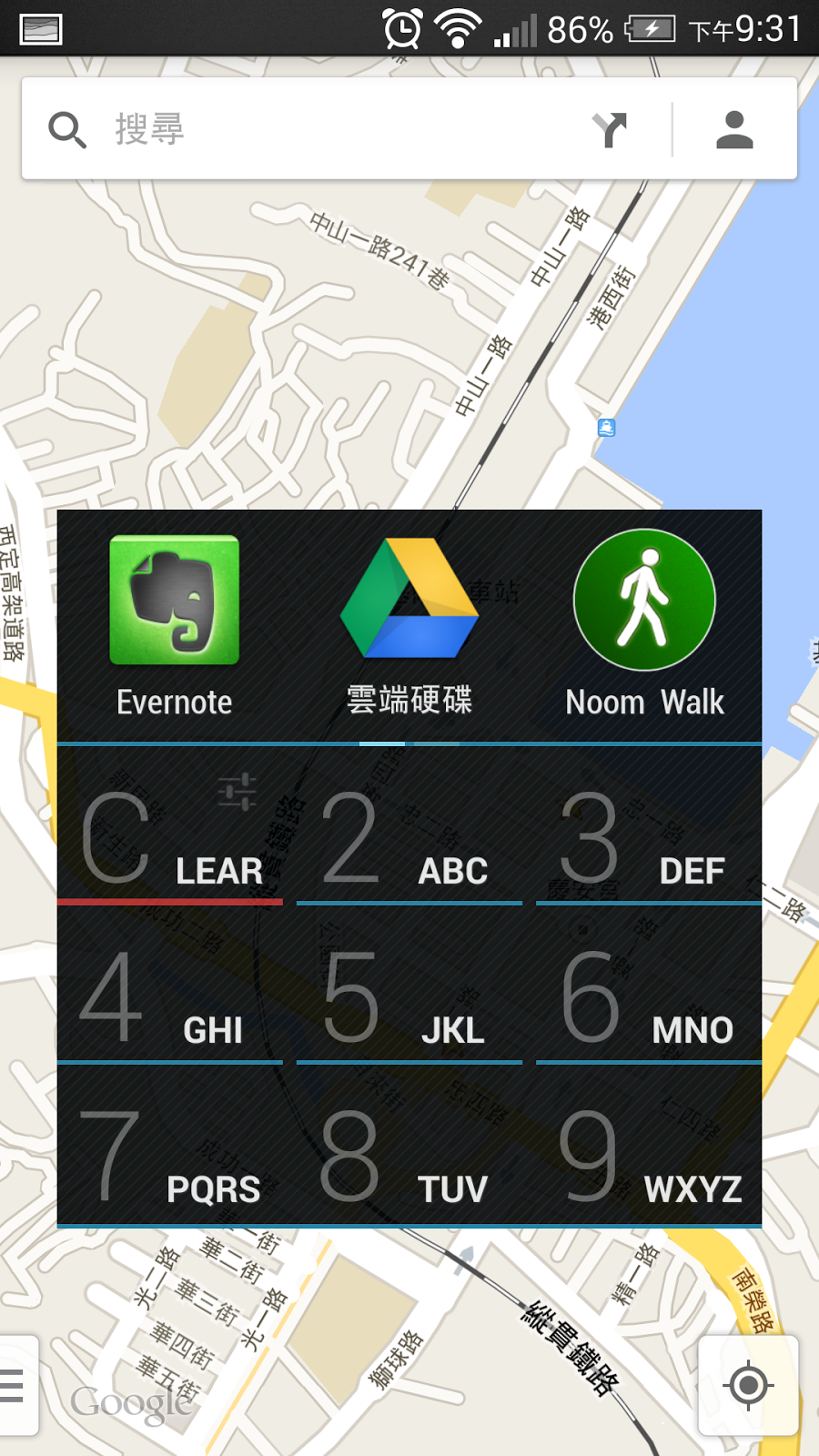
Task: Center the map on my location
Action: point(748,1385)
